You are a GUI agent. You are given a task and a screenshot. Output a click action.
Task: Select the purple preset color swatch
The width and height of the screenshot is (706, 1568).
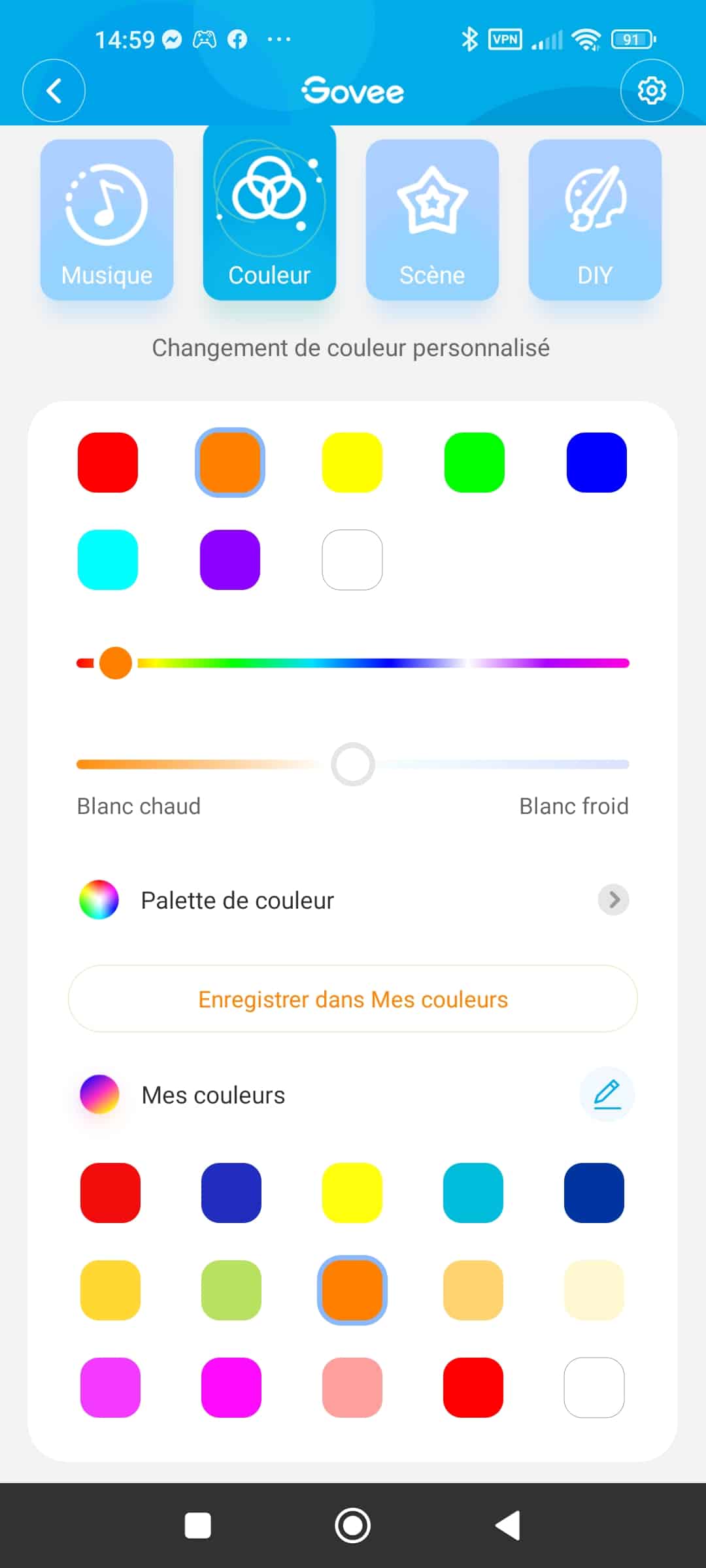pos(230,560)
